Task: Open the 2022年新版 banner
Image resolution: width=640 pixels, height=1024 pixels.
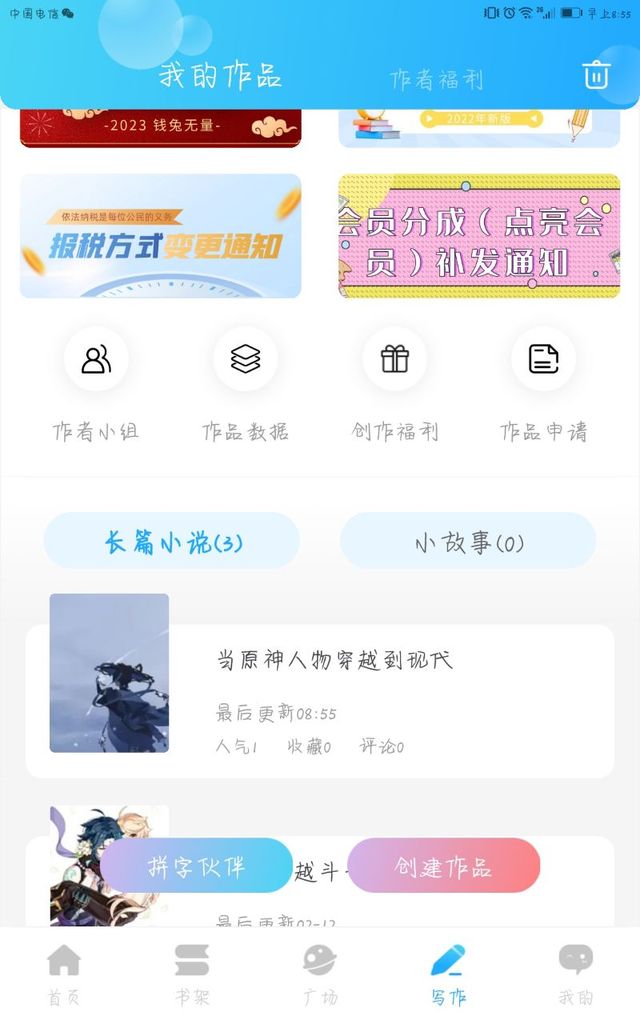Action: coord(479,128)
